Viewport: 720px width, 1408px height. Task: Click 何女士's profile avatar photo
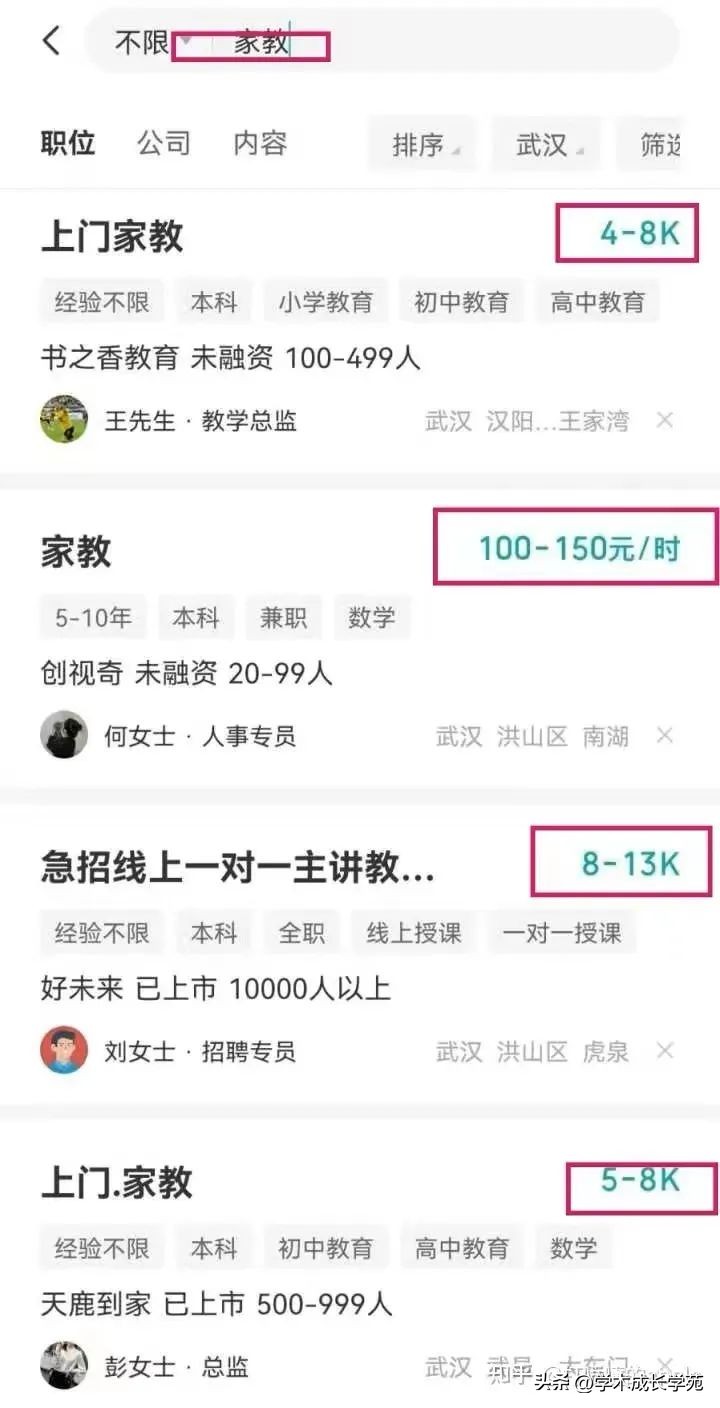tap(64, 735)
